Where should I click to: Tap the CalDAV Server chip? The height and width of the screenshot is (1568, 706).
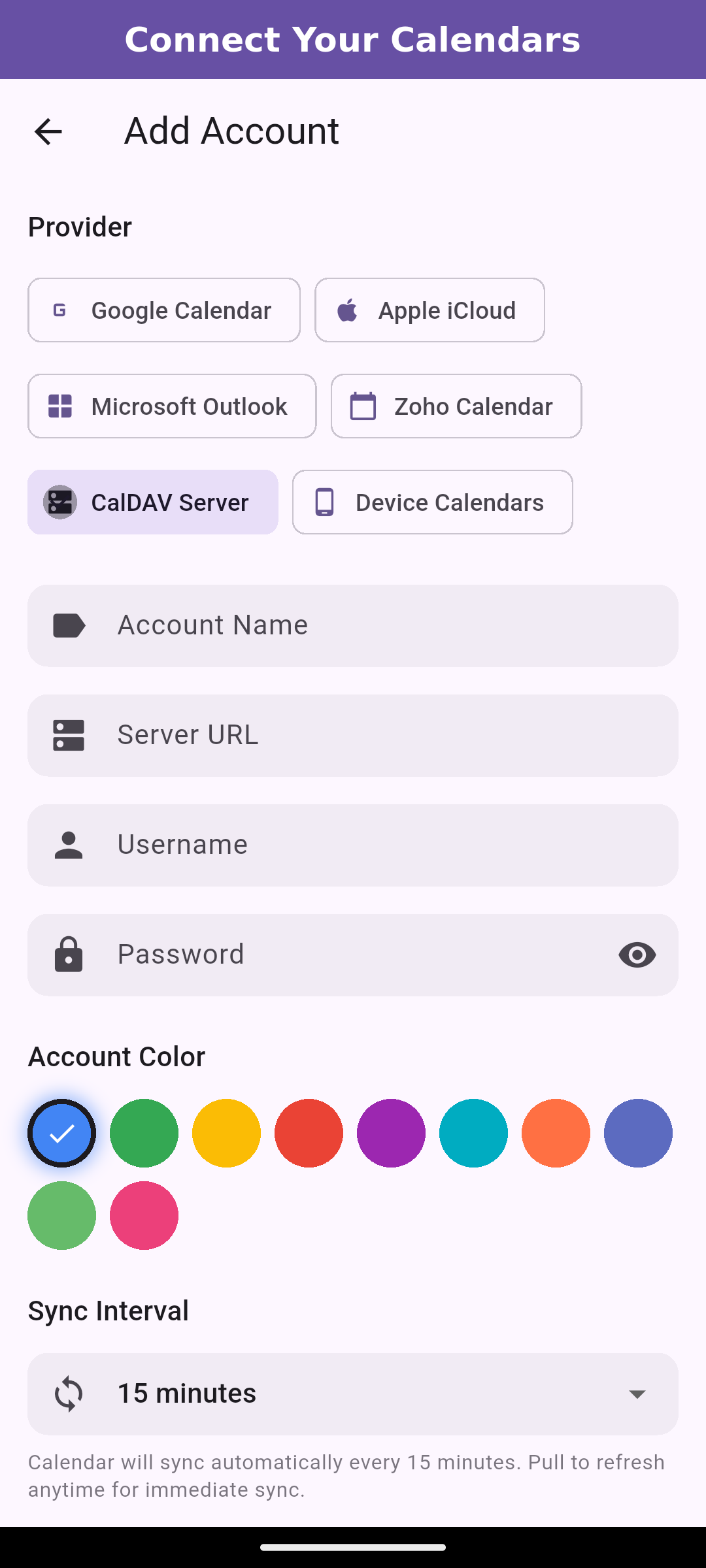pyautogui.click(x=153, y=502)
